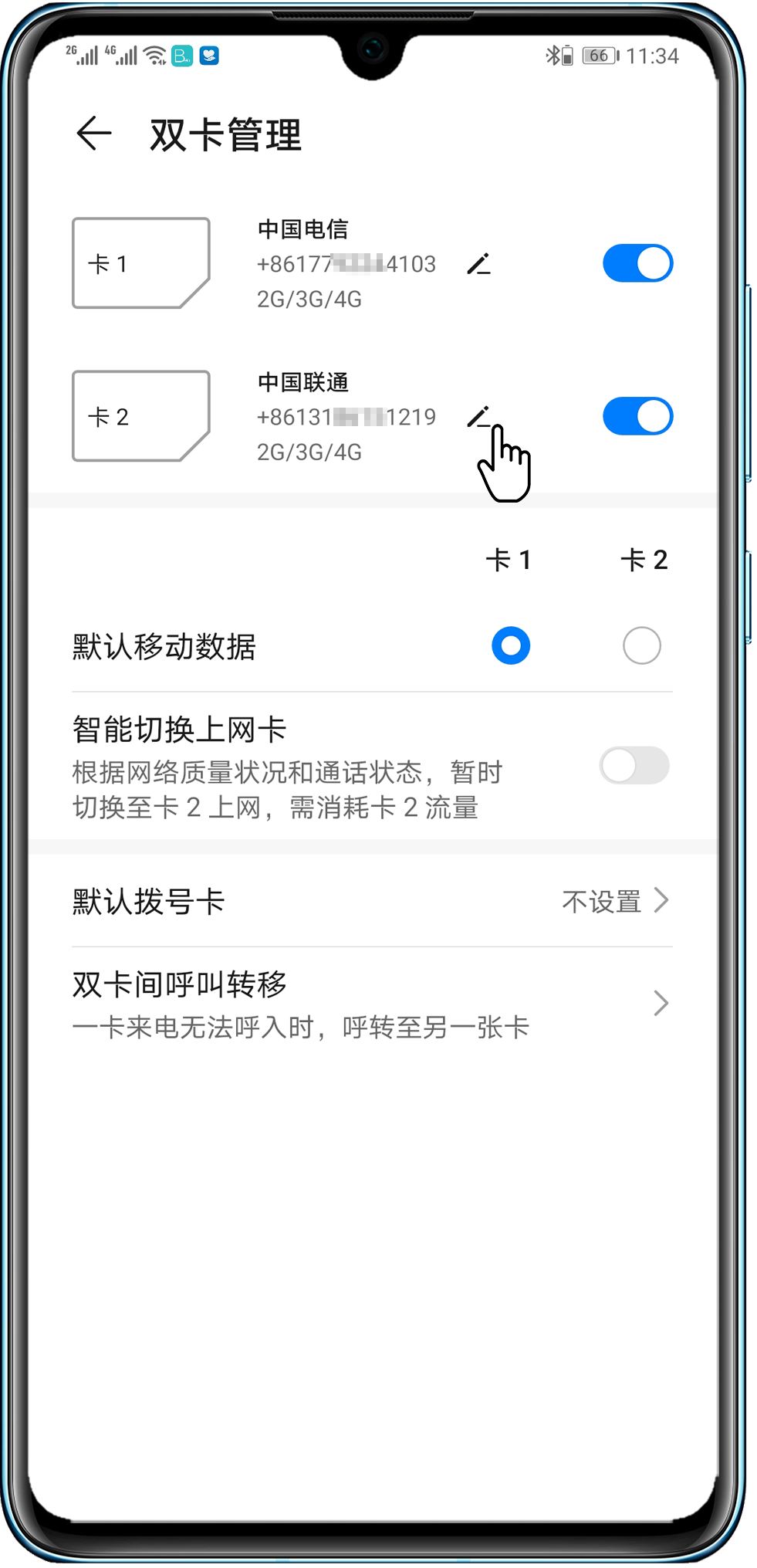Select 卡 1 for 默认移动数据
Screen dimensions: 757x1568
pyautogui.click(x=511, y=645)
